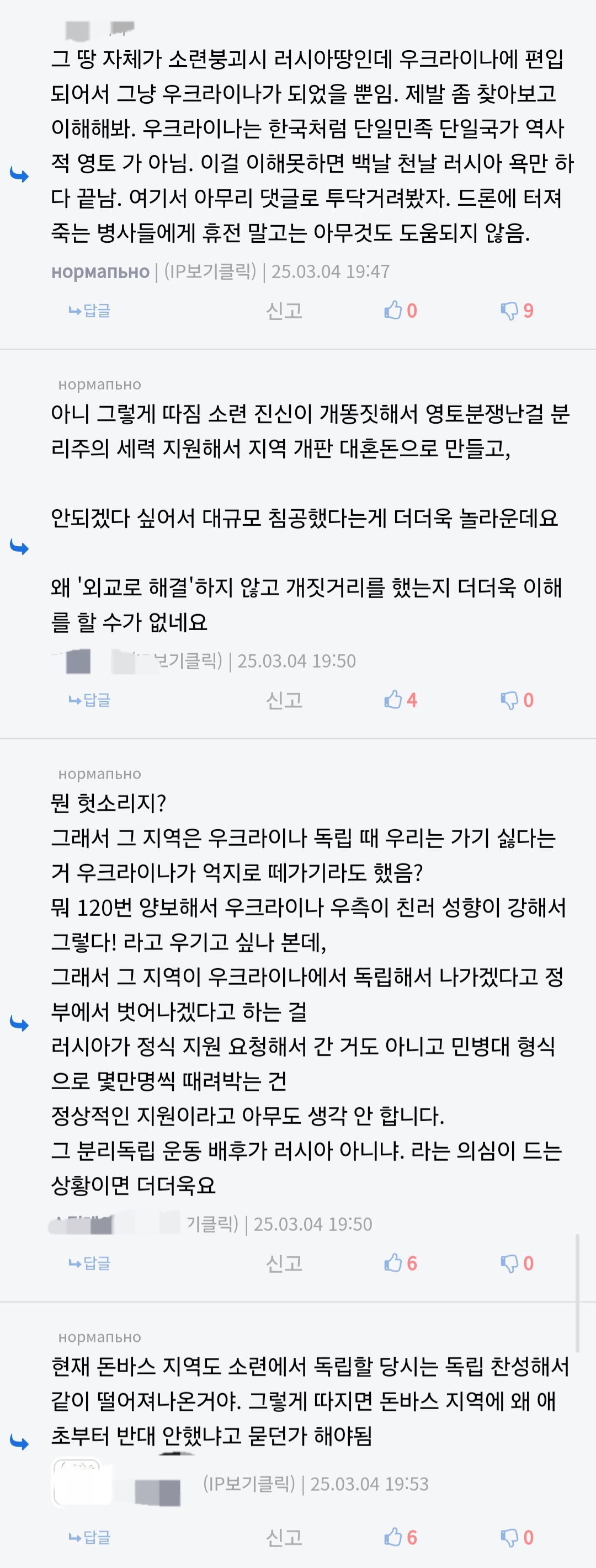
Task: Reply to the 19:53 Donbas comment
Action: [x=90, y=1538]
